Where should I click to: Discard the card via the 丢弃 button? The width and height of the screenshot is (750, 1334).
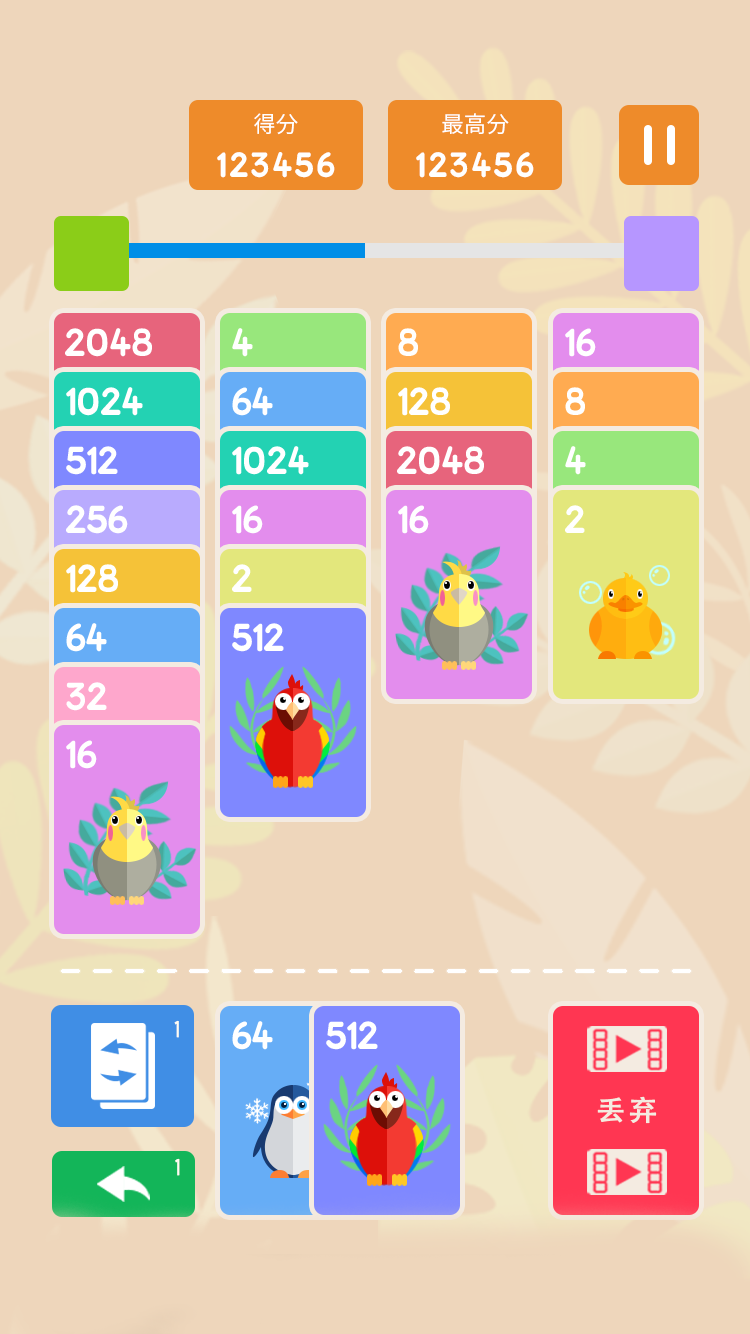(626, 1110)
